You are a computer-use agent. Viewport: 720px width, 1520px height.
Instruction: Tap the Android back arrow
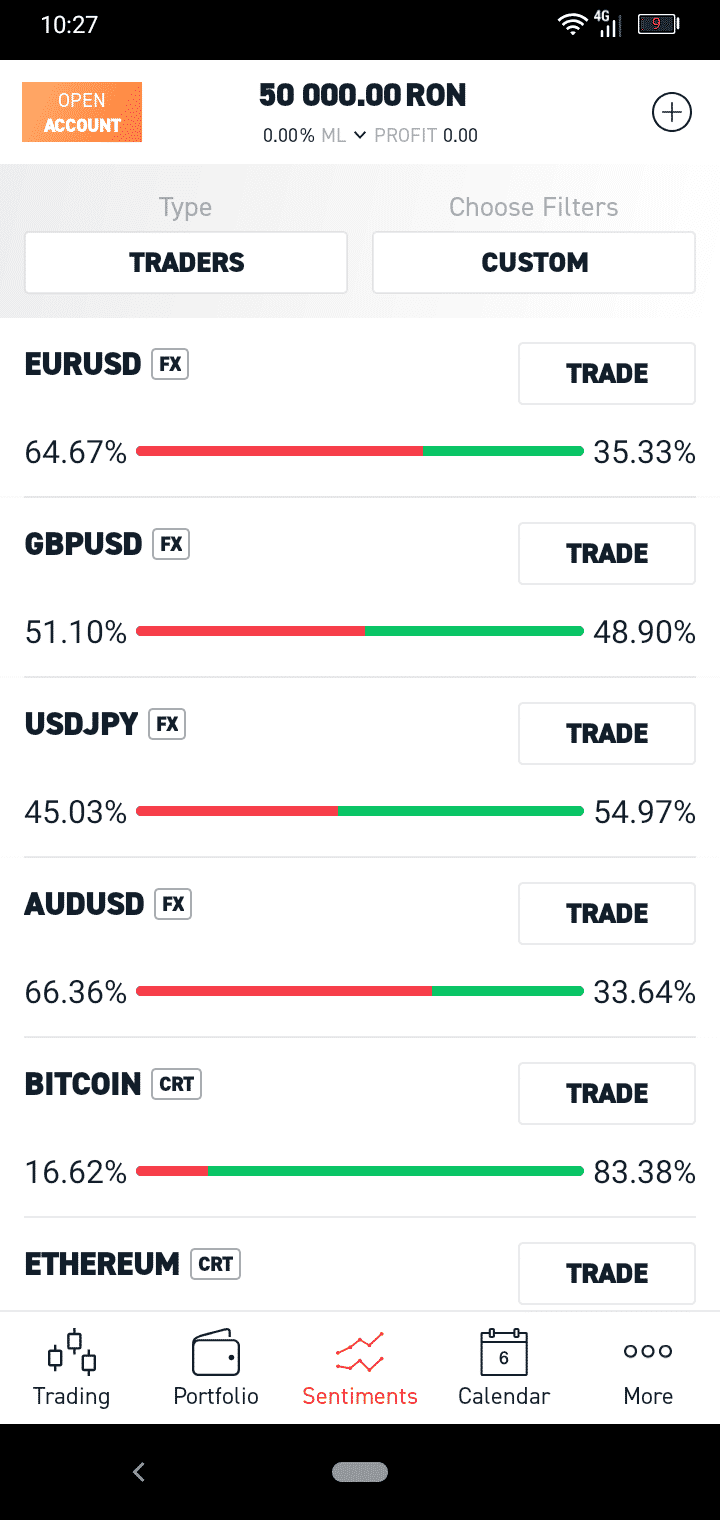pyautogui.click(x=138, y=1471)
